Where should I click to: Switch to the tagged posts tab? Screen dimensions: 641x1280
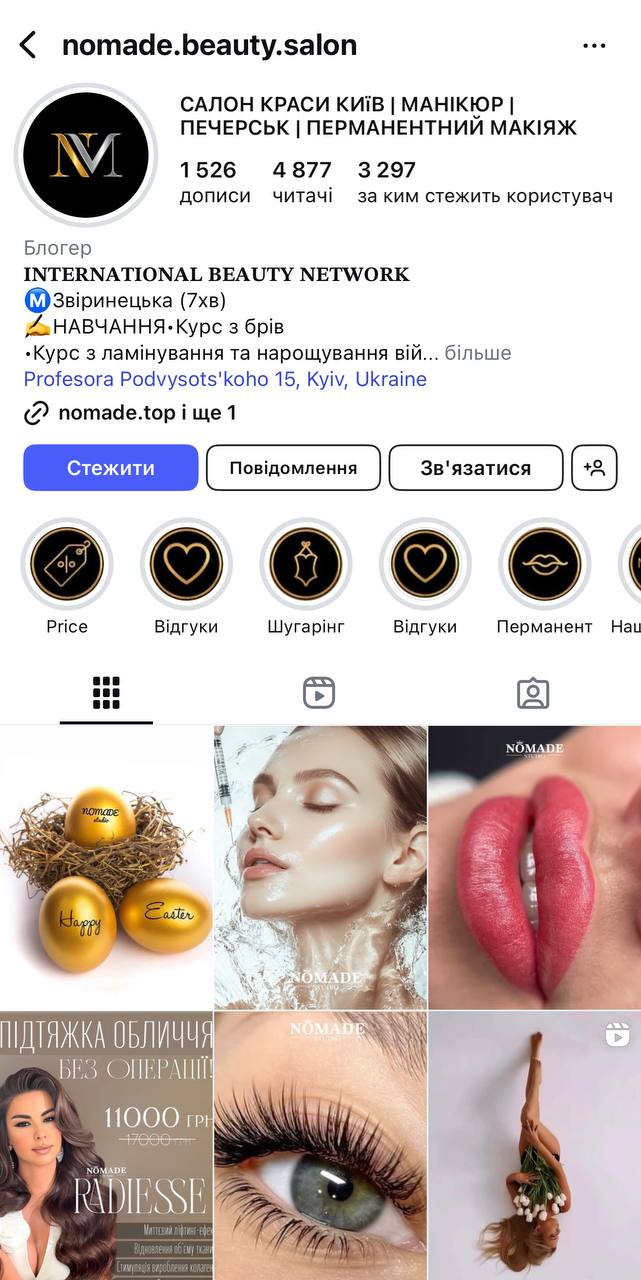coord(533,693)
